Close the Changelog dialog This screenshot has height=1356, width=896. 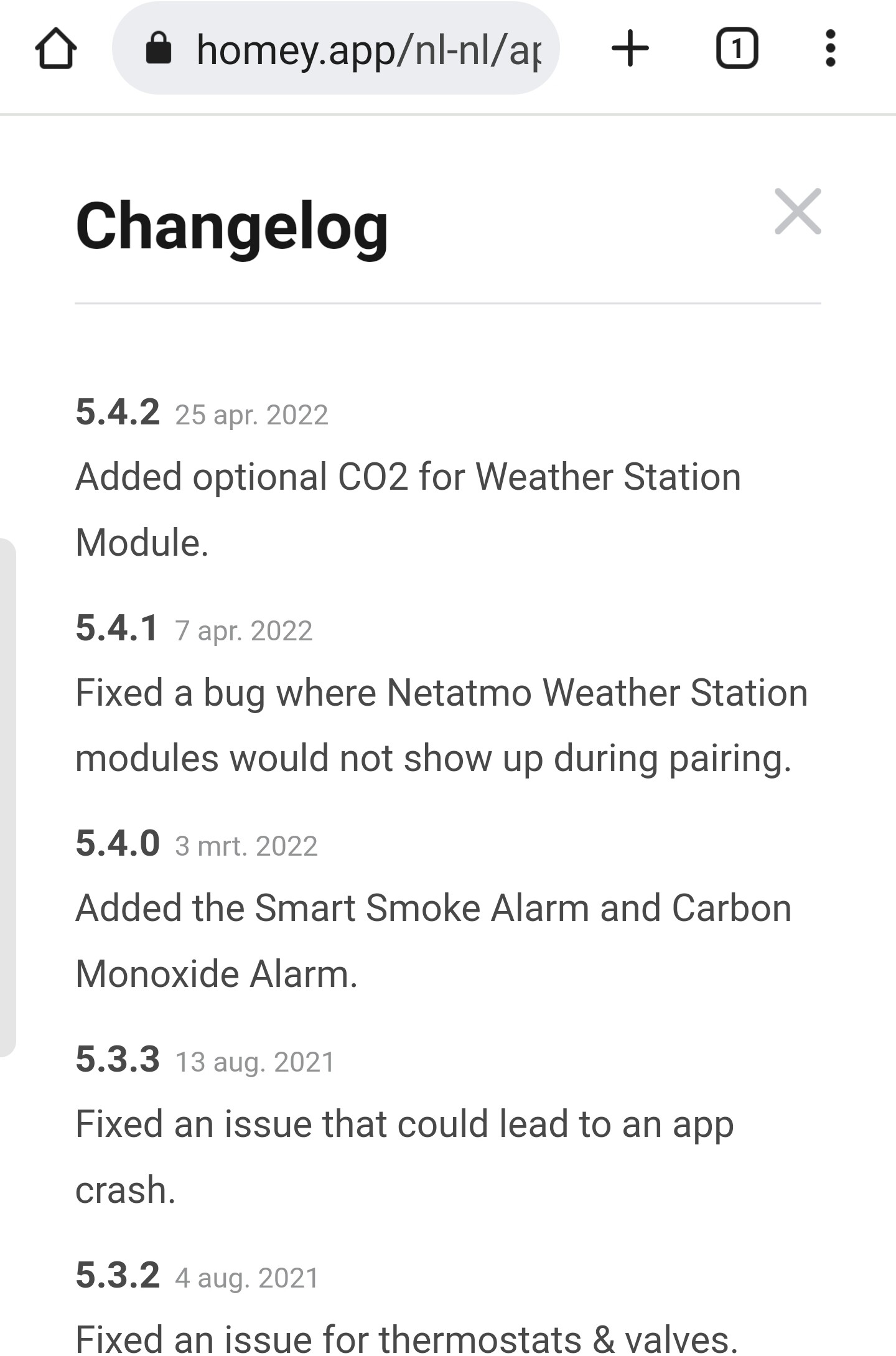[797, 212]
